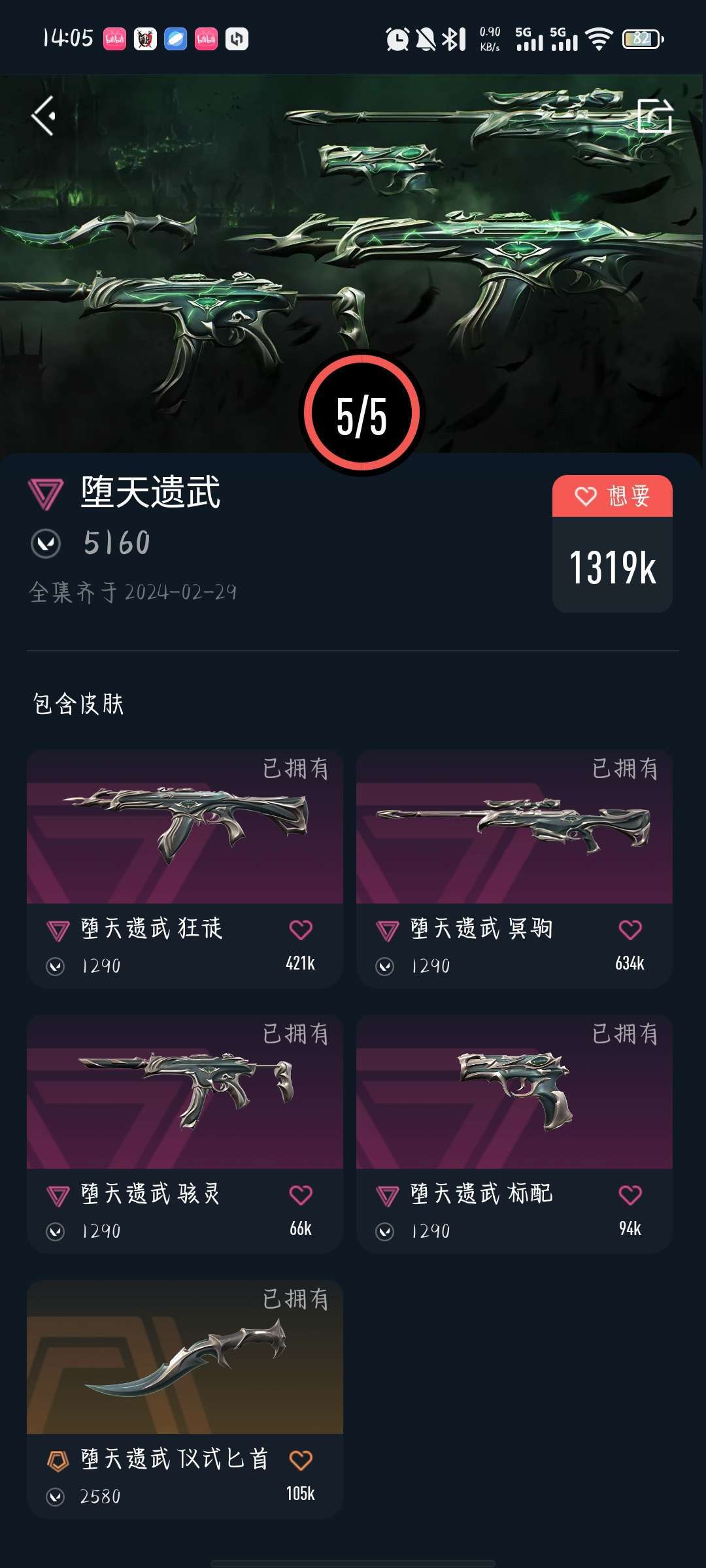Heart the 堕天遗武 冥驹 skin
Viewport: 706px width, 1568px height.
pyautogui.click(x=630, y=929)
